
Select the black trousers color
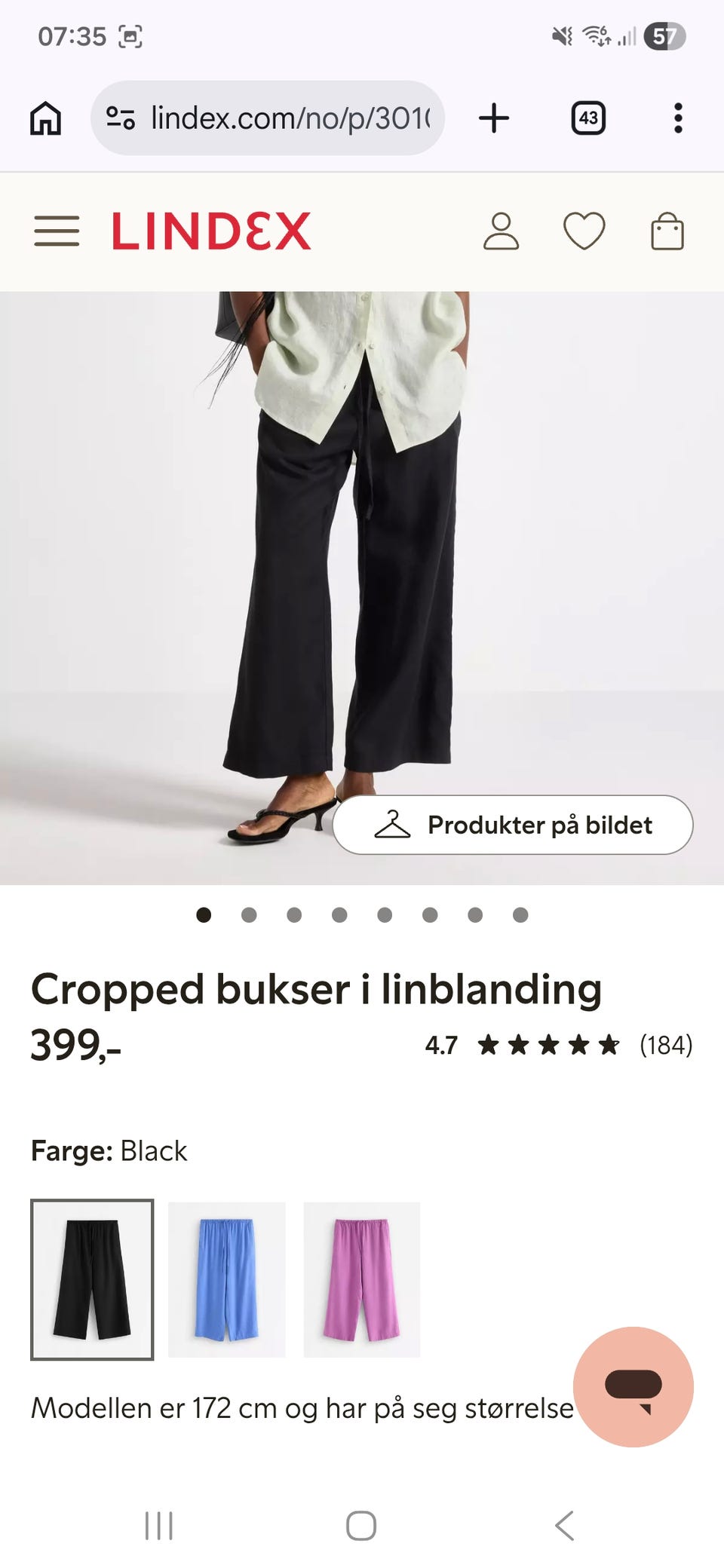(92, 1279)
